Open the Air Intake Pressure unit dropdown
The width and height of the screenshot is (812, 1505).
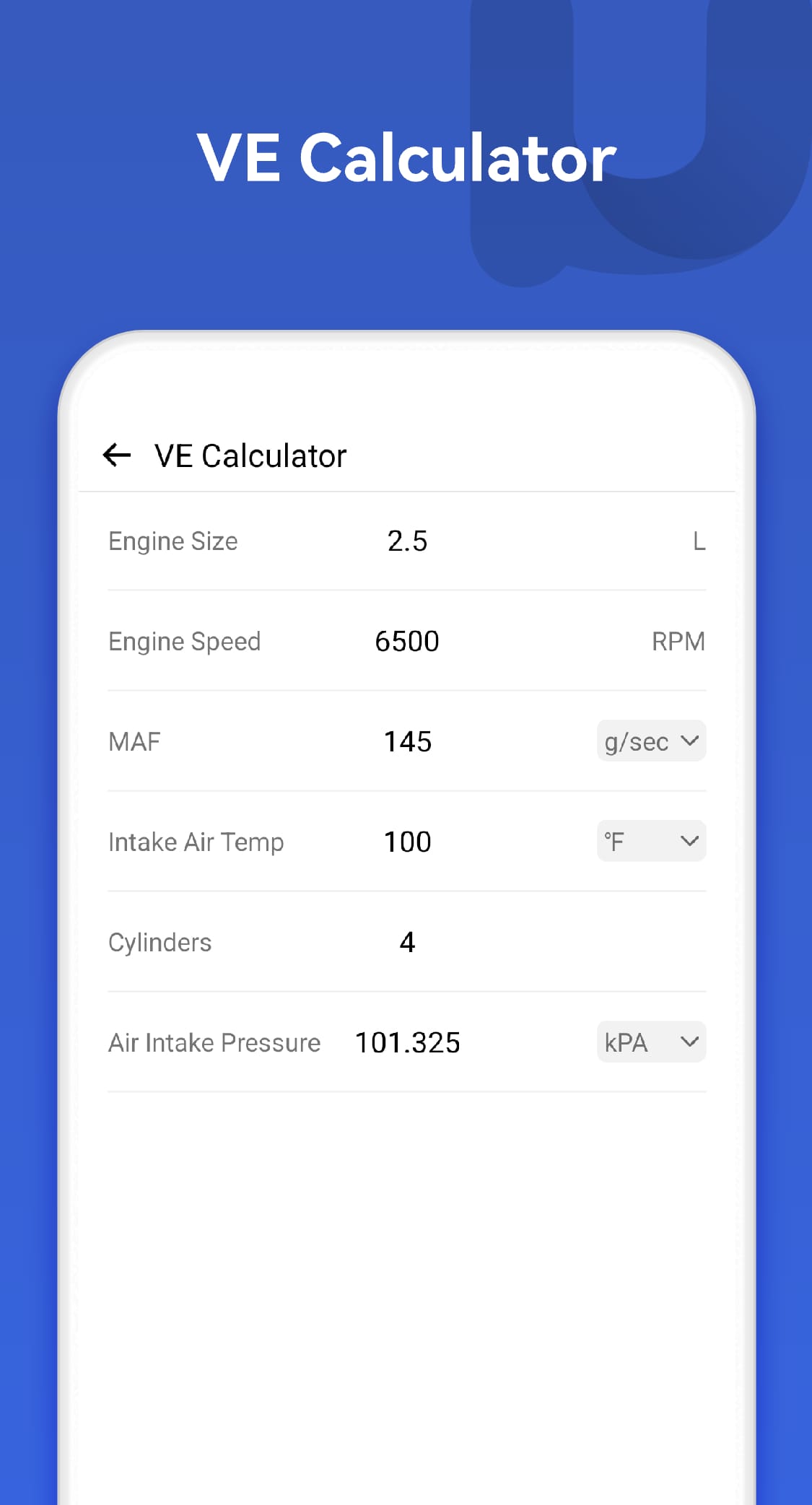650,1042
